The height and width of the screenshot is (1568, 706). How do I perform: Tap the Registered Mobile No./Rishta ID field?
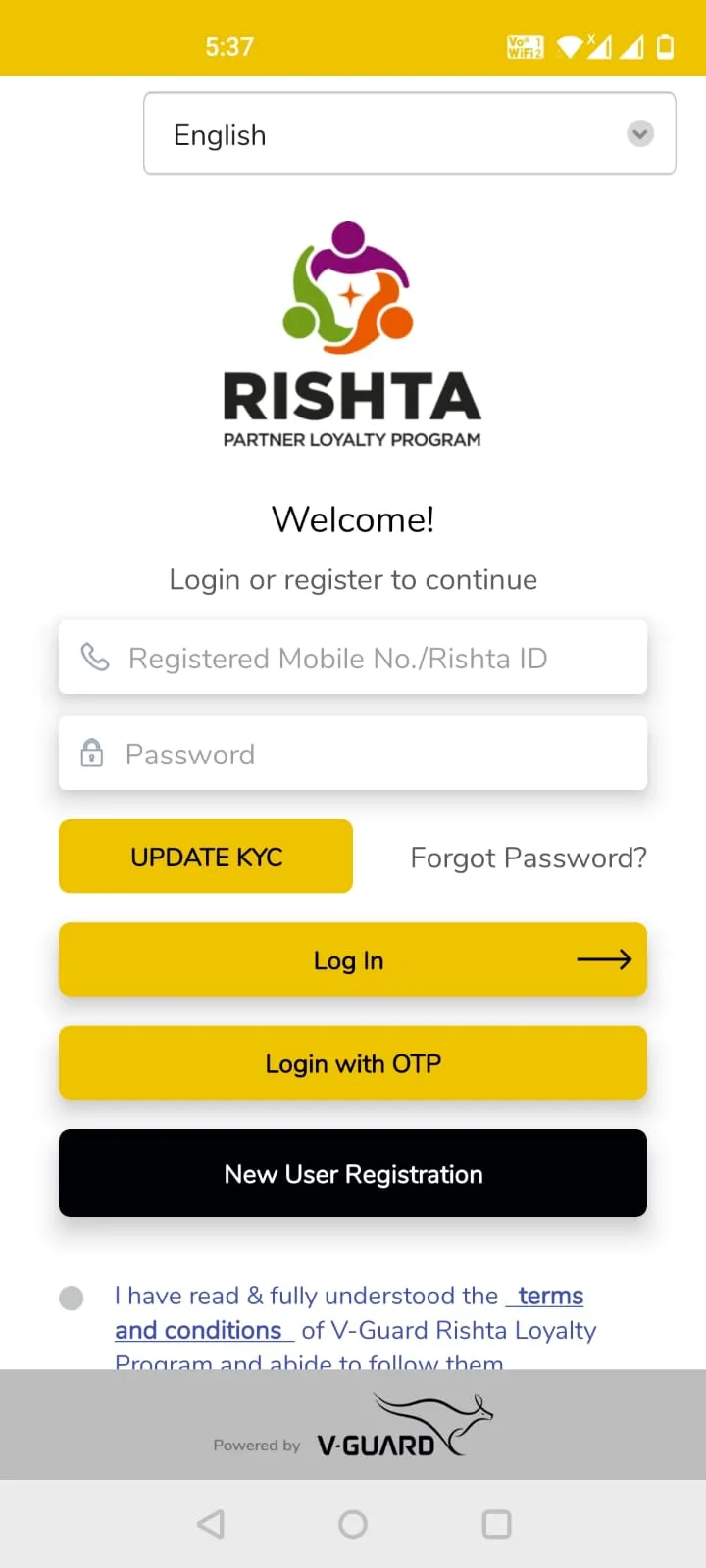pyautogui.click(x=353, y=658)
